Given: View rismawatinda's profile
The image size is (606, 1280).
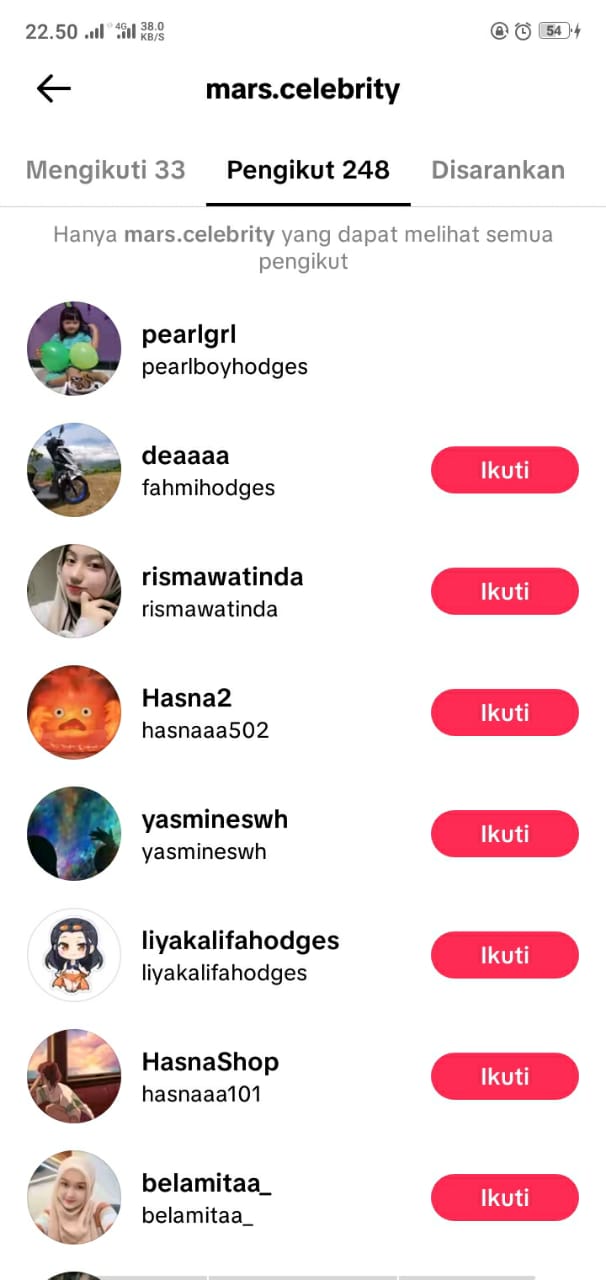Looking at the screenshot, I should tap(222, 592).
